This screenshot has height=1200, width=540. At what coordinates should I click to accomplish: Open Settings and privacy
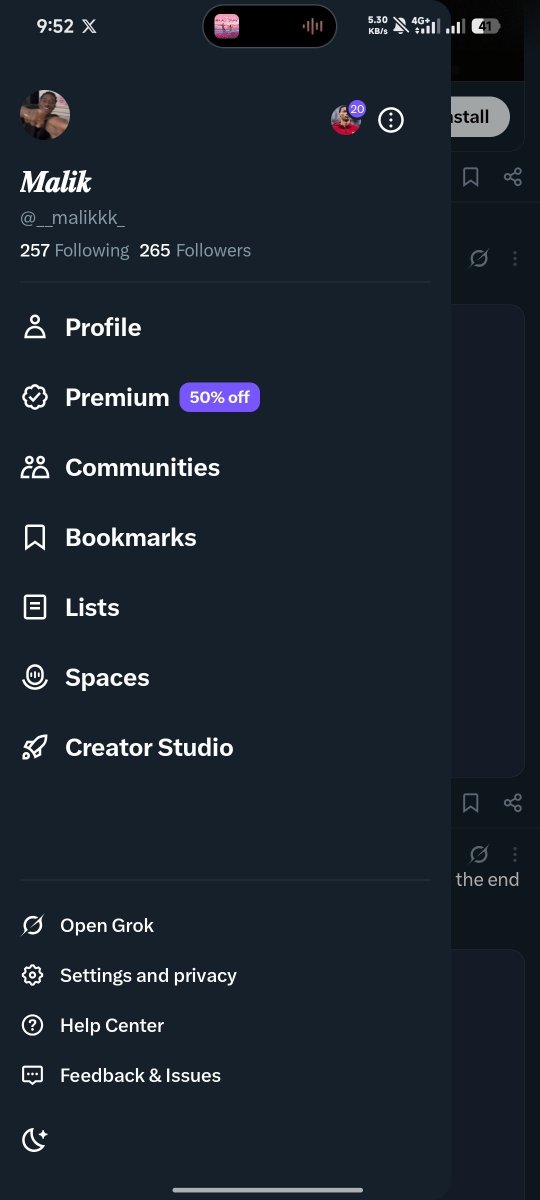click(225, 975)
